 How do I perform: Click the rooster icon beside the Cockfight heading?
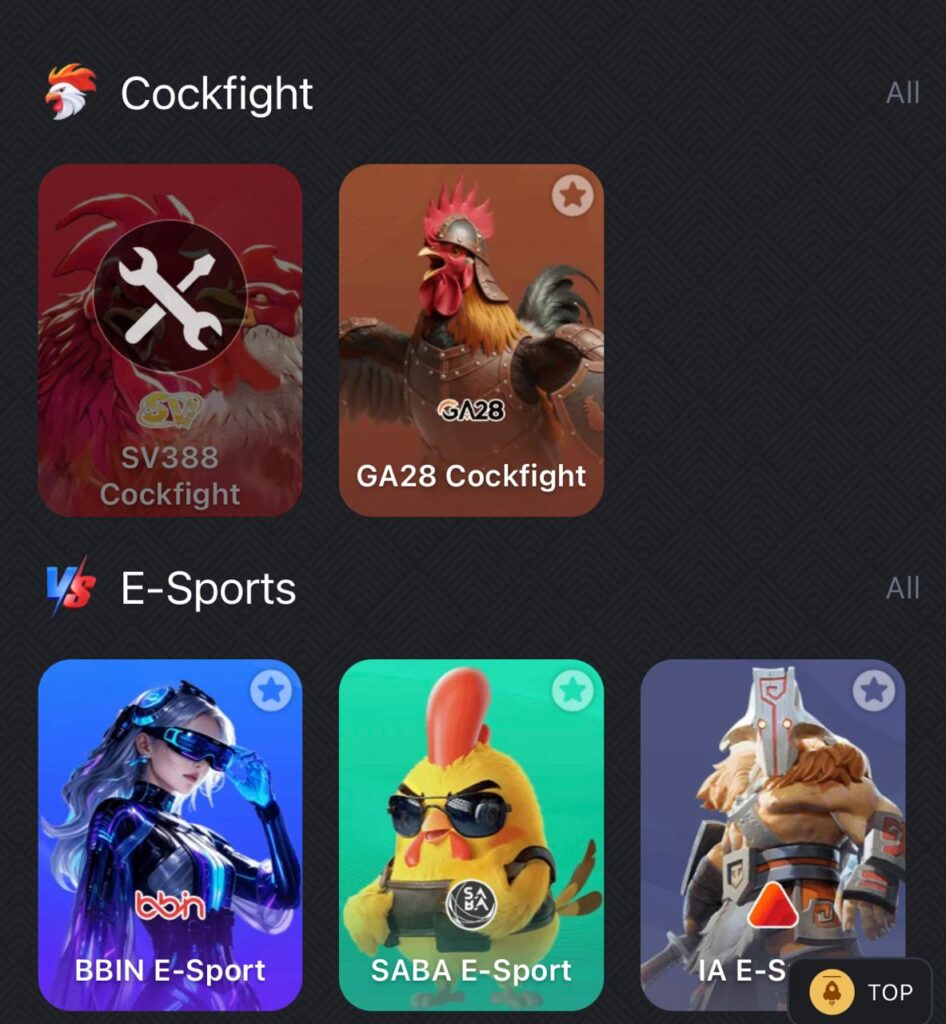(x=68, y=91)
